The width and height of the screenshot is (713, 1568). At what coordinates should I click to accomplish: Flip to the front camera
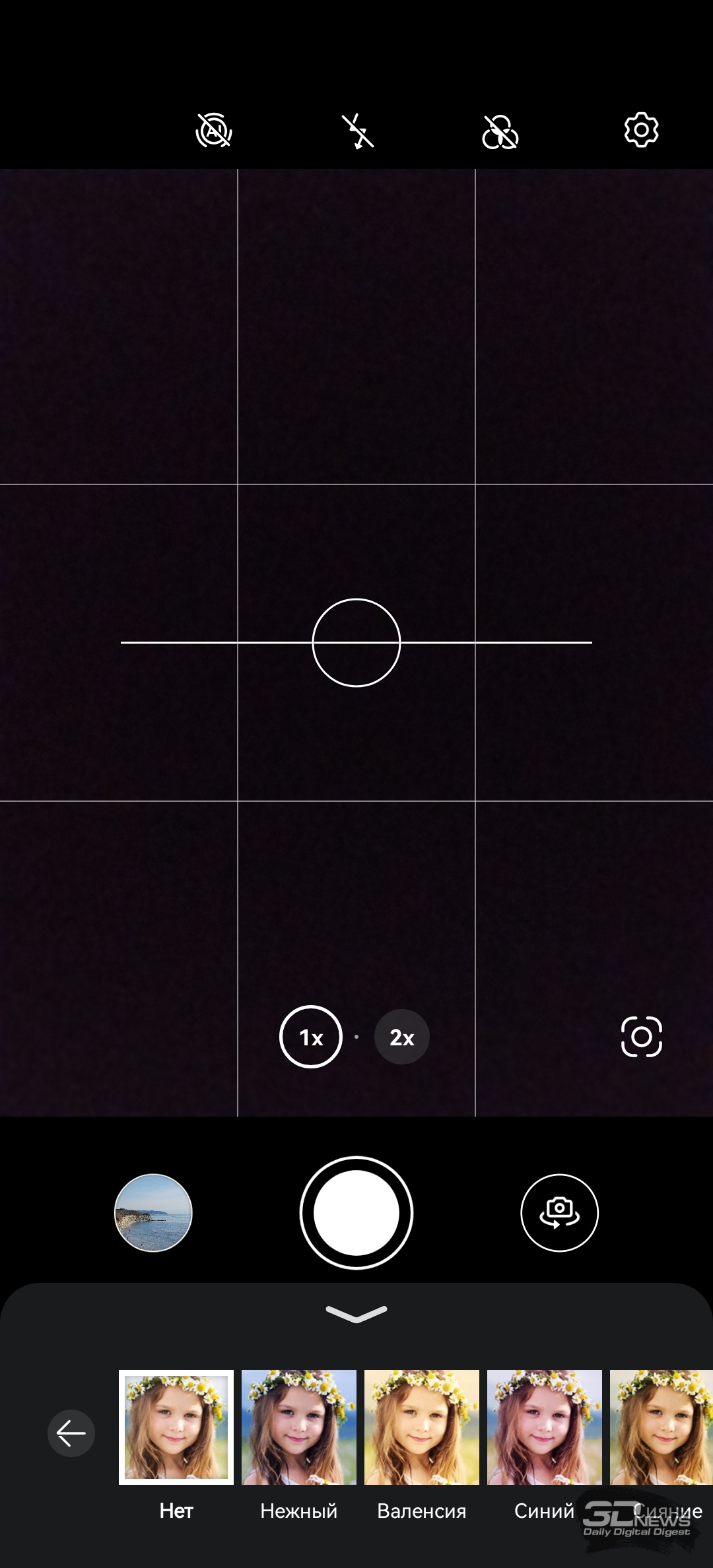click(559, 1212)
